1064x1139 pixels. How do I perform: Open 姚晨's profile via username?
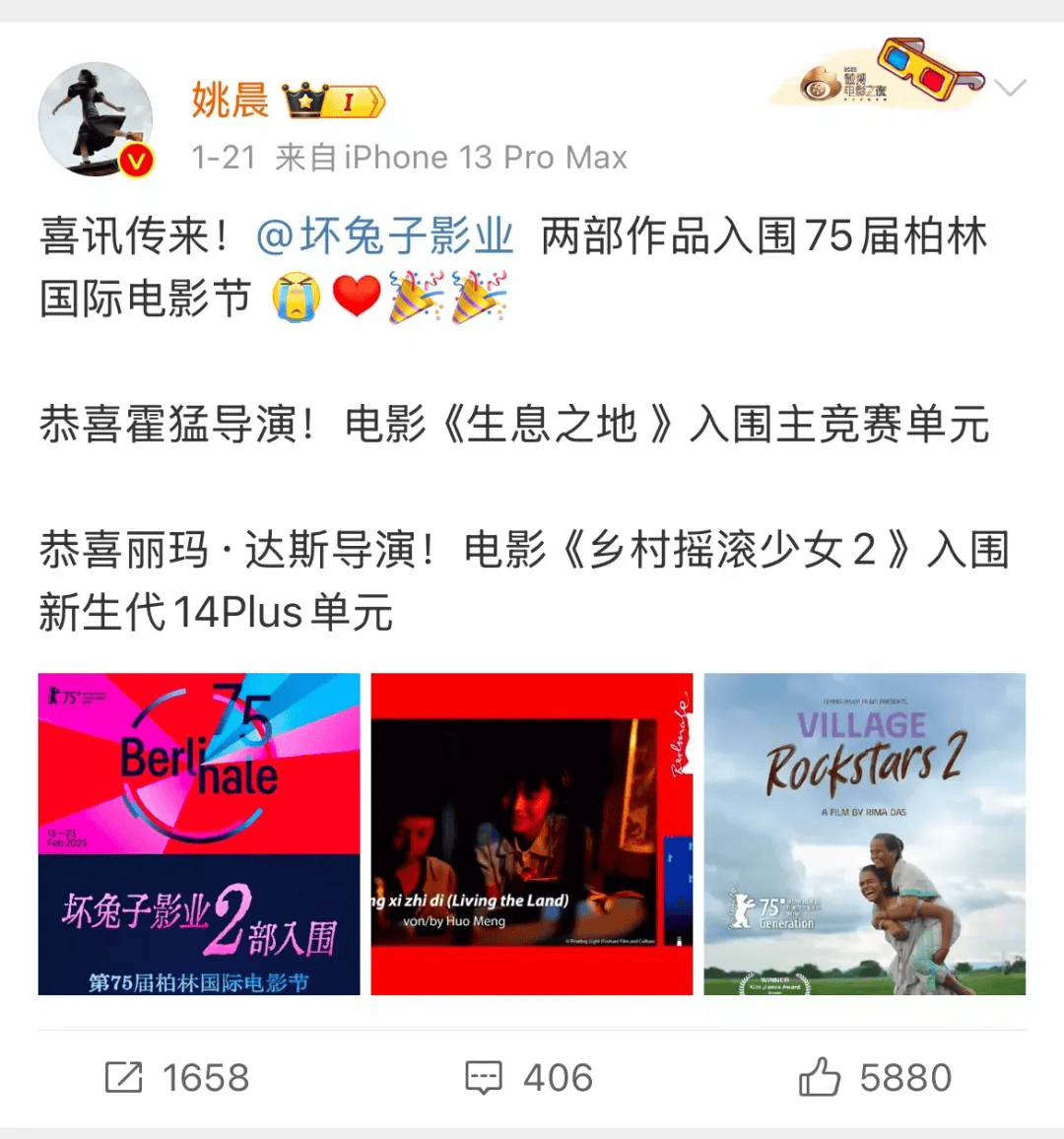point(230,100)
